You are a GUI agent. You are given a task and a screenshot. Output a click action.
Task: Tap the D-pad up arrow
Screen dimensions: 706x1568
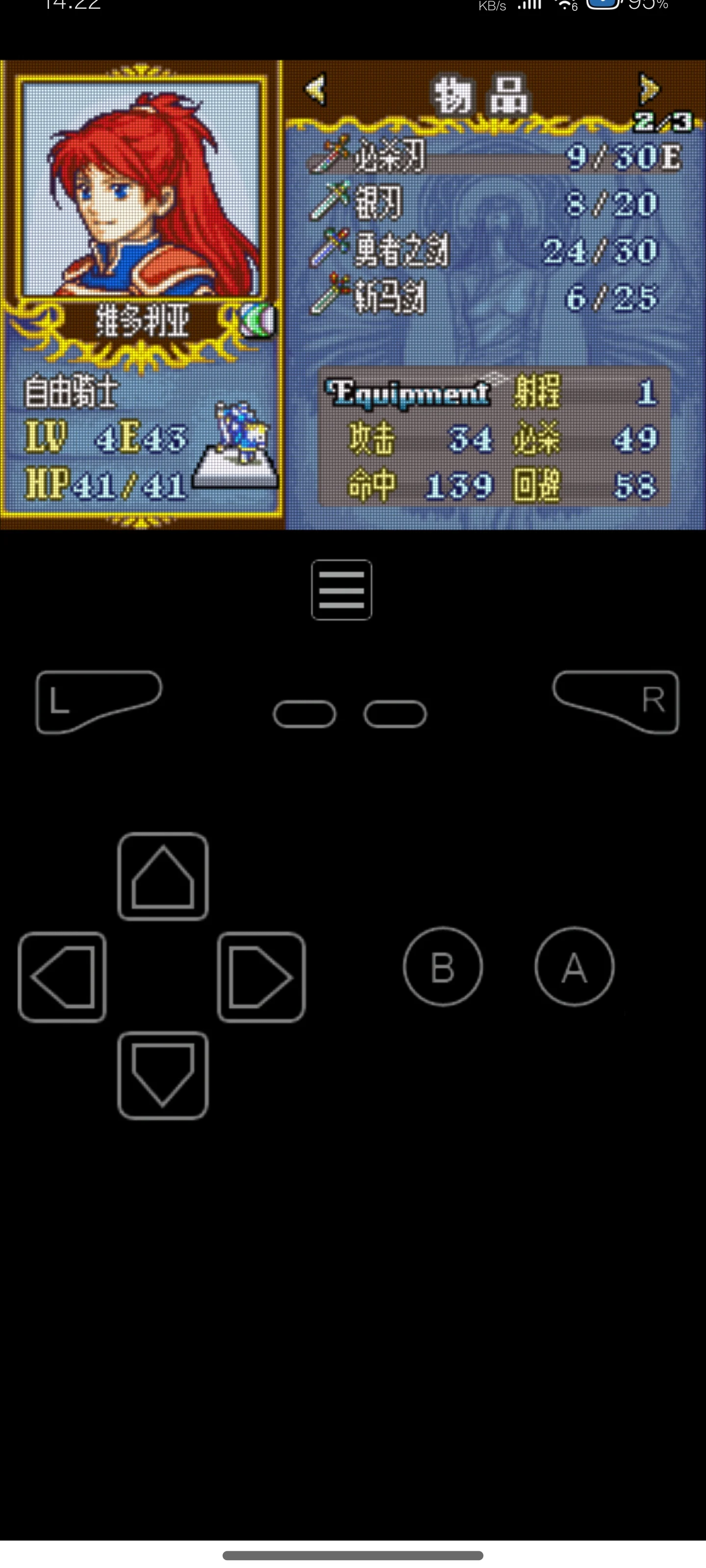pyautogui.click(x=163, y=876)
